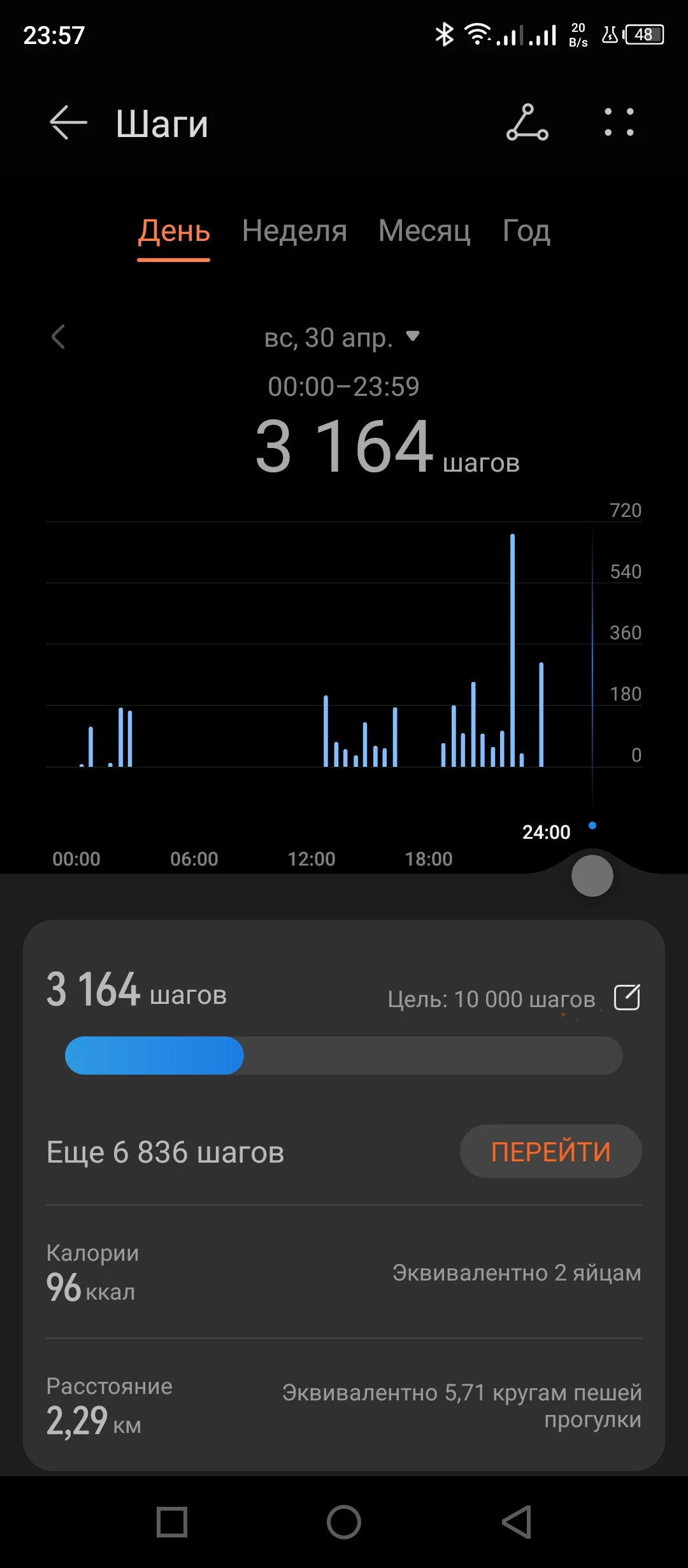Select the День tab
The image size is (688, 1568).
point(174,231)
